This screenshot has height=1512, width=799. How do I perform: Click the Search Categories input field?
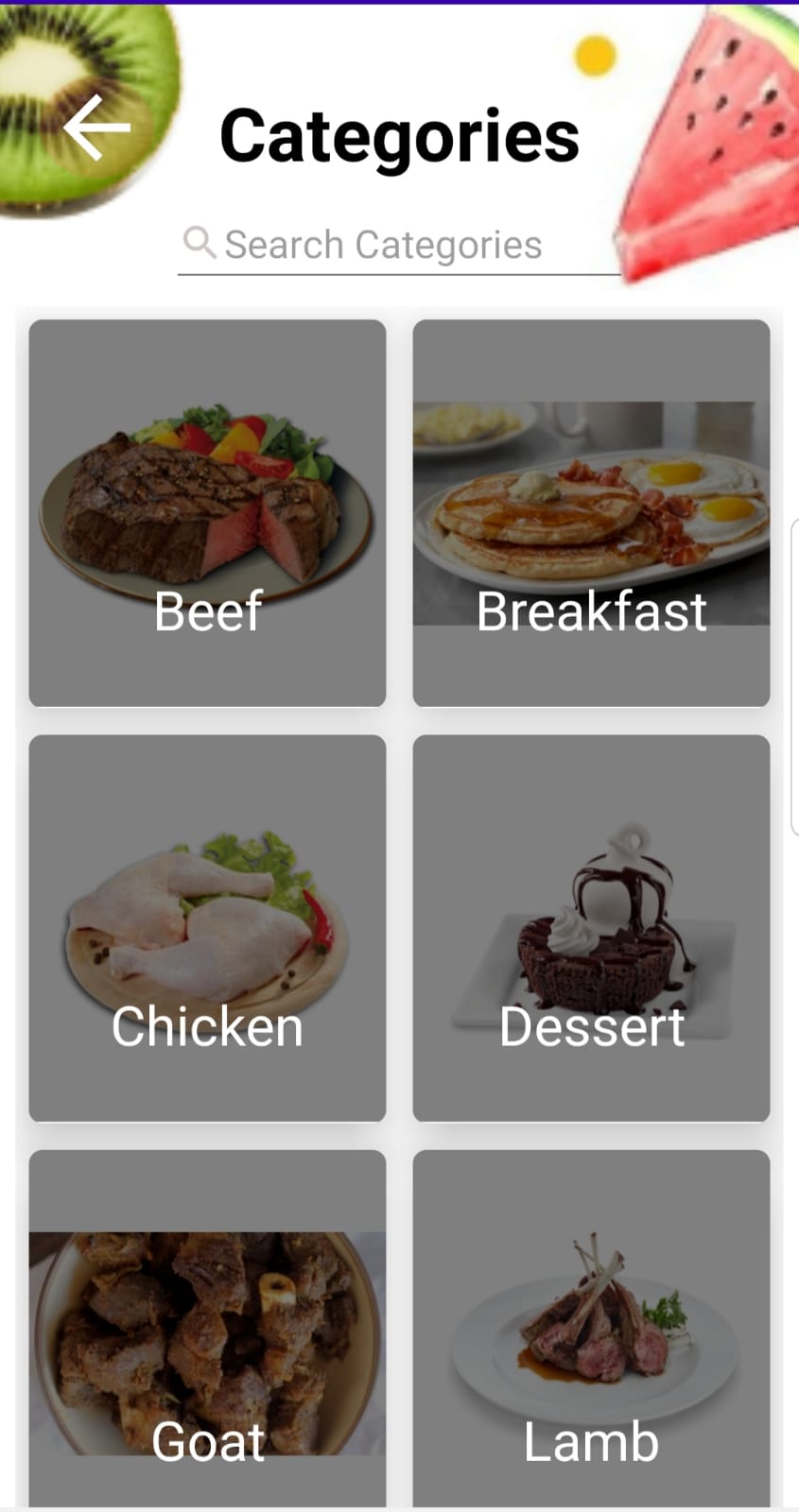coord(397,245)
